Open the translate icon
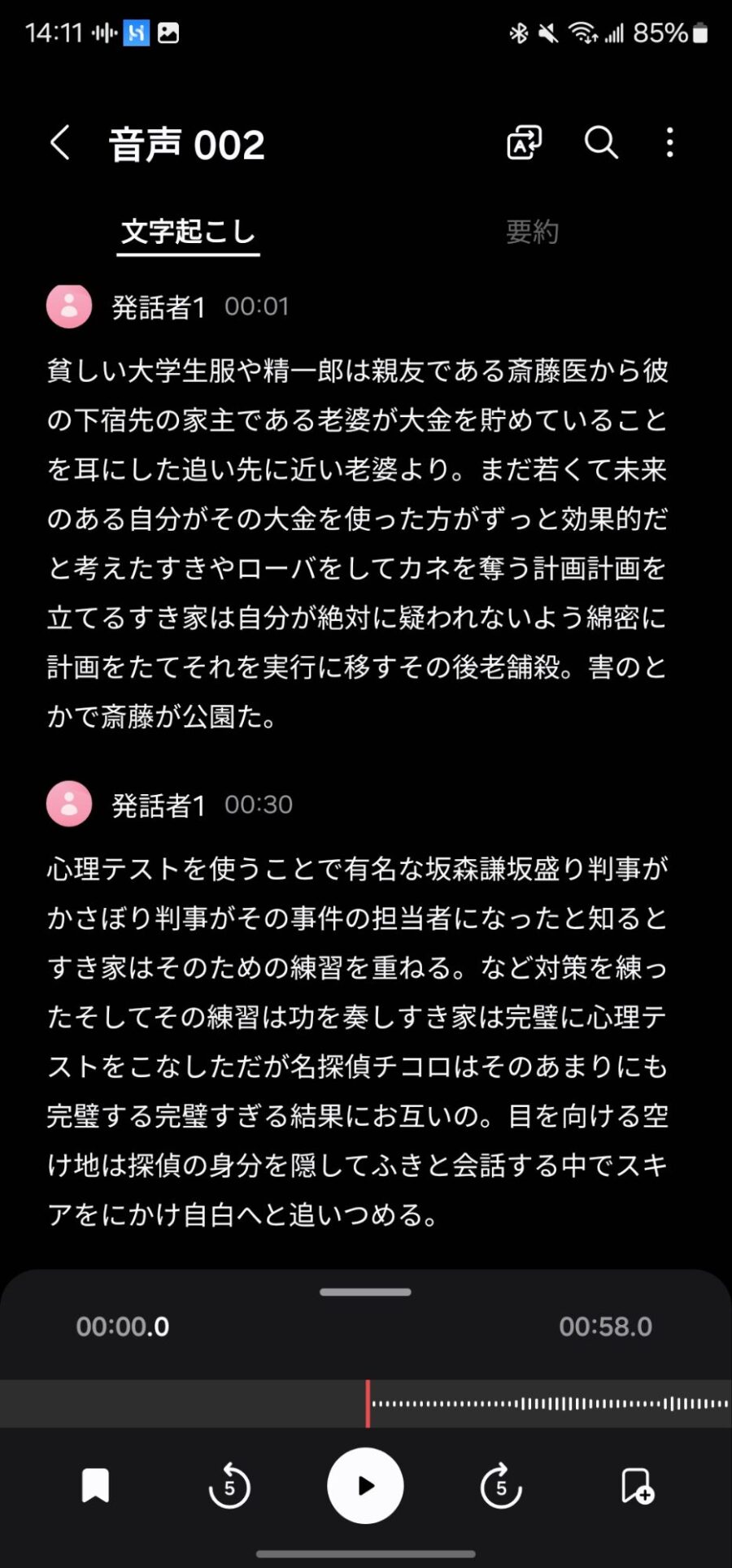 (524, 143)
